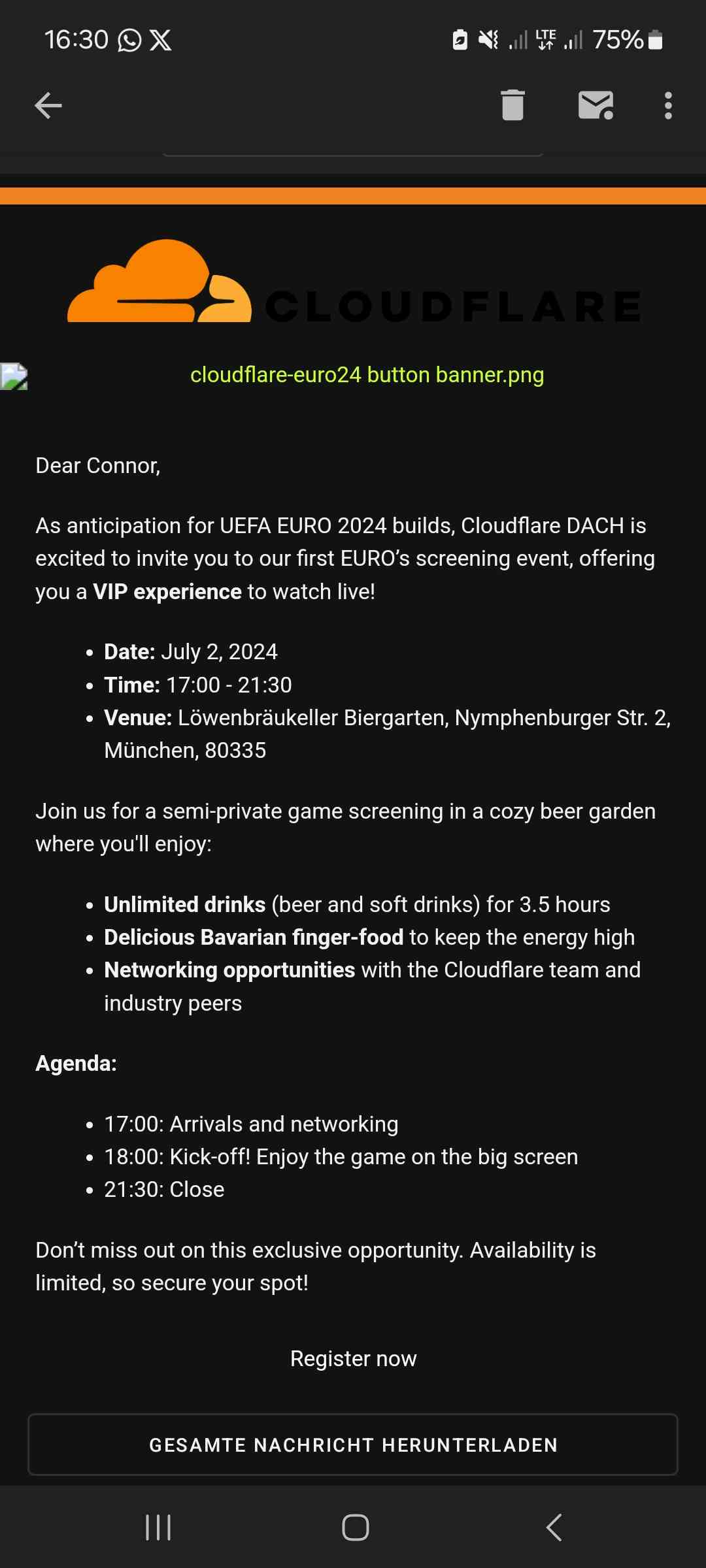Go to the home screen
This screenshot has height=1568, width=706.
coord(355,1527)
